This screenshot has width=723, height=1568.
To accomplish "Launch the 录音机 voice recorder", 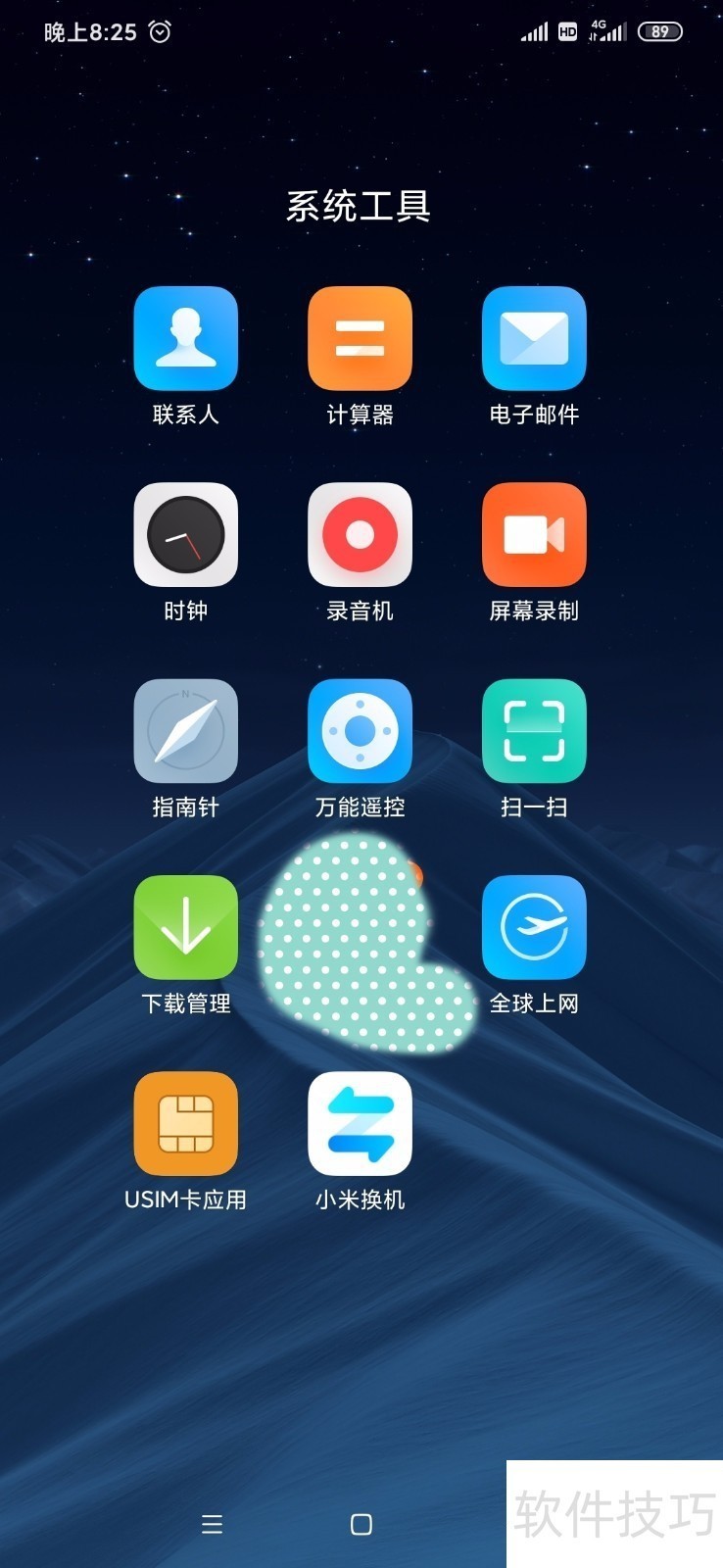I will pyautogui.click(x=360, y=535).
